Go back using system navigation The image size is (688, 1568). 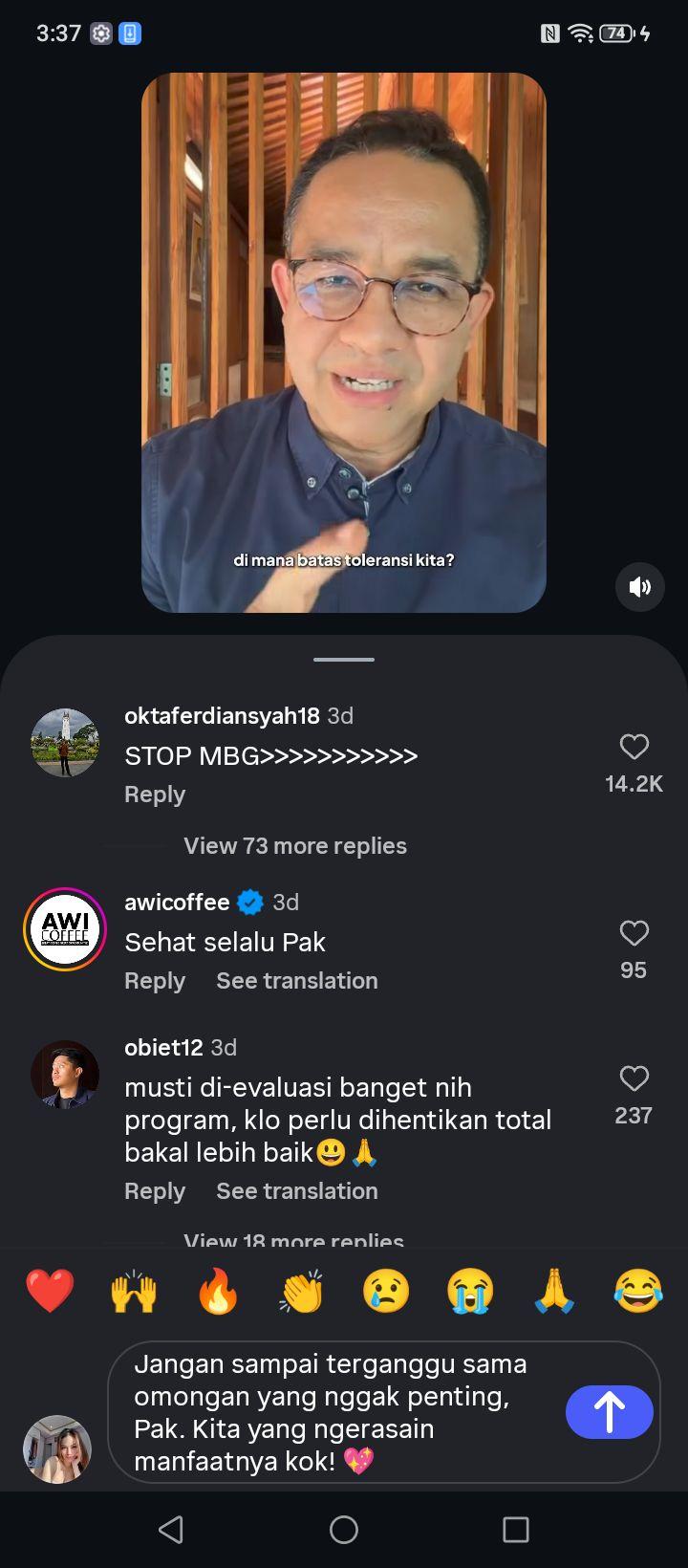[171, 1530]
